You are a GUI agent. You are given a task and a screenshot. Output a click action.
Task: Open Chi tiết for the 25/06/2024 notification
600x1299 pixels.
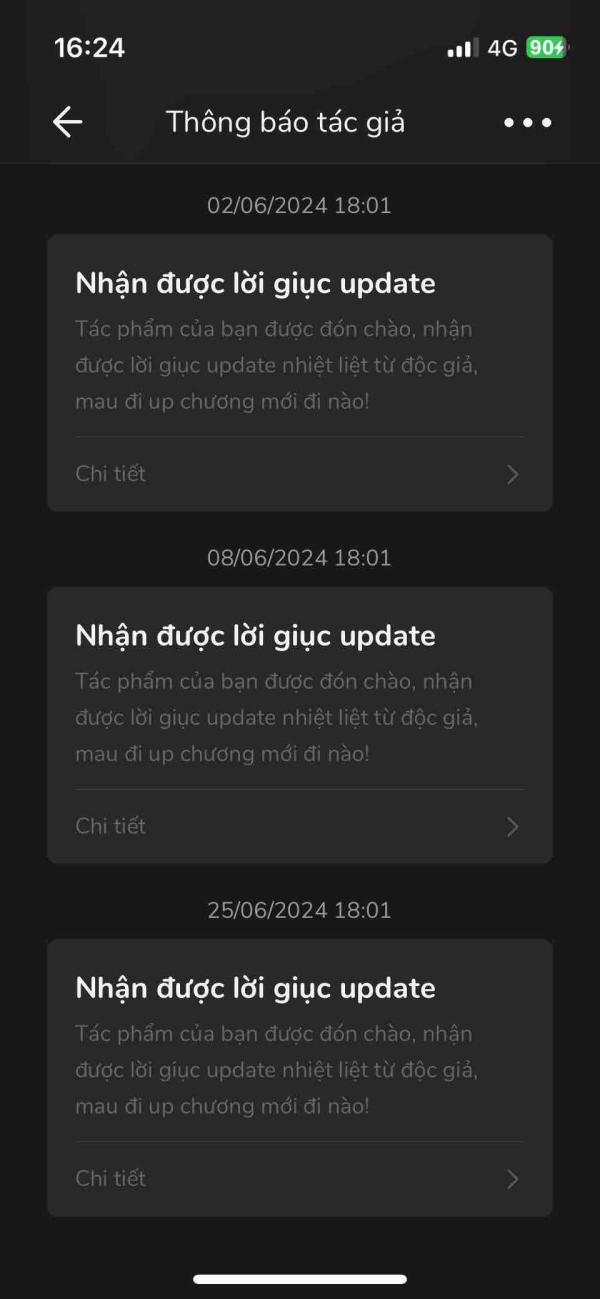tap(299, 1179)
